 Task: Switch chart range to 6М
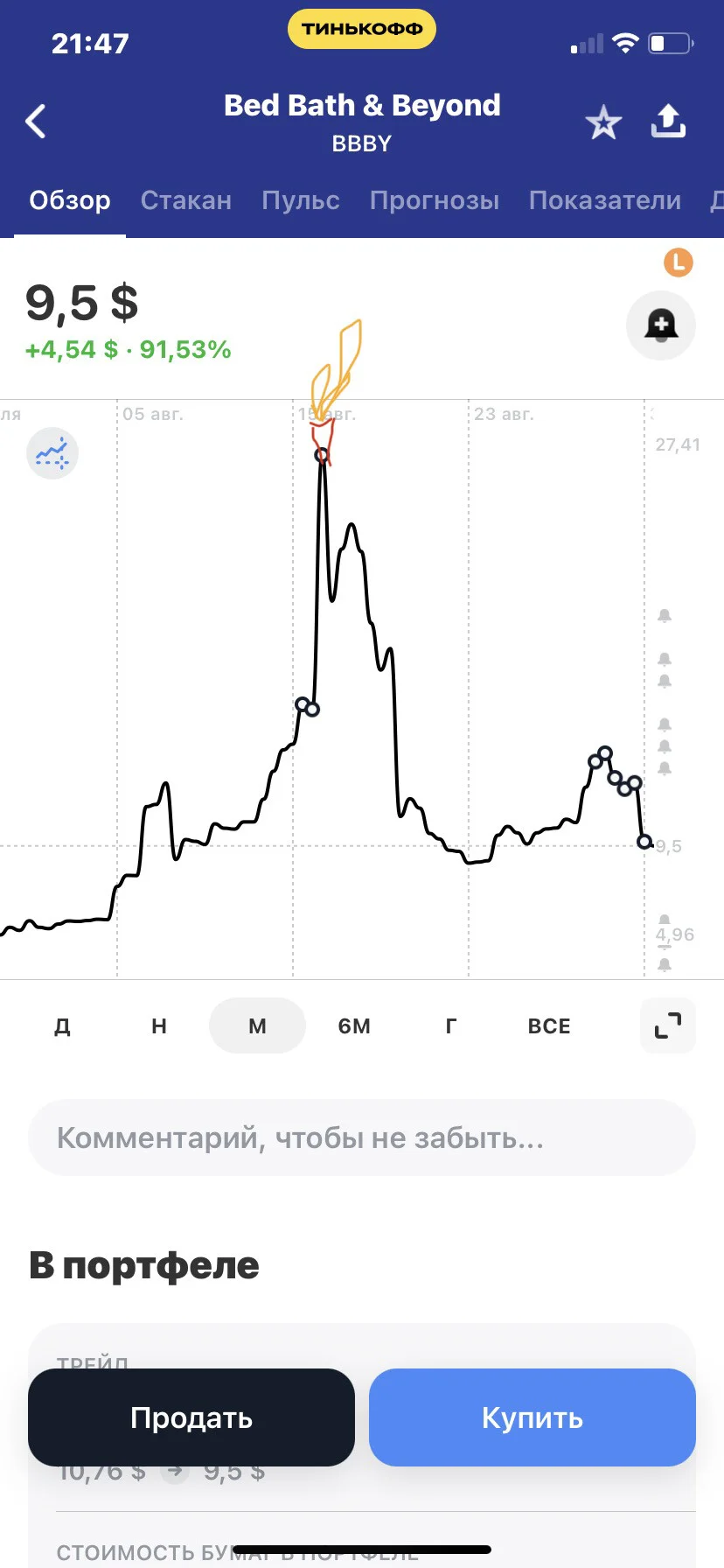point(354,1025)
